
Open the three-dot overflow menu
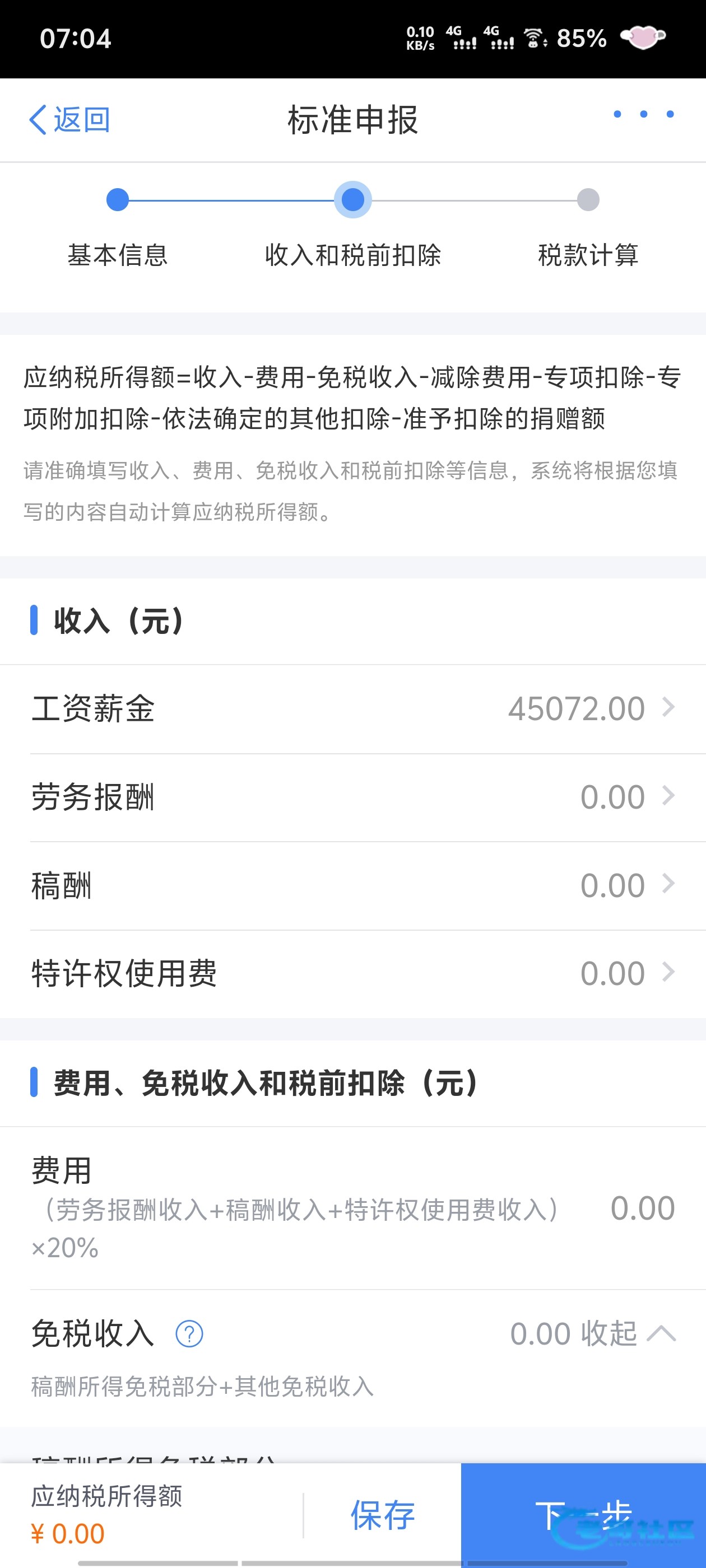(x=643, y=114)
